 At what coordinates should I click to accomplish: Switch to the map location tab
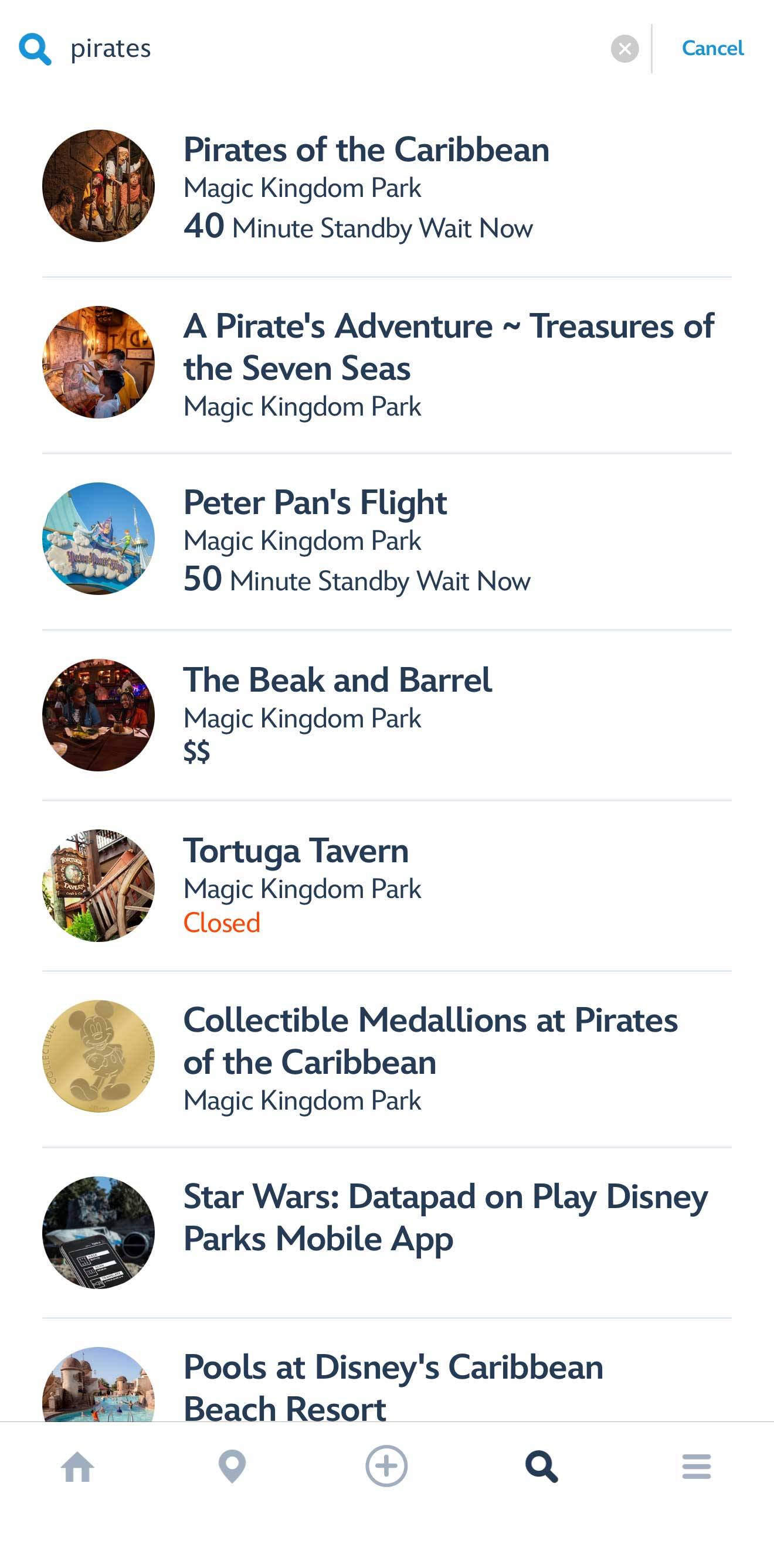tap(232, 1466)
